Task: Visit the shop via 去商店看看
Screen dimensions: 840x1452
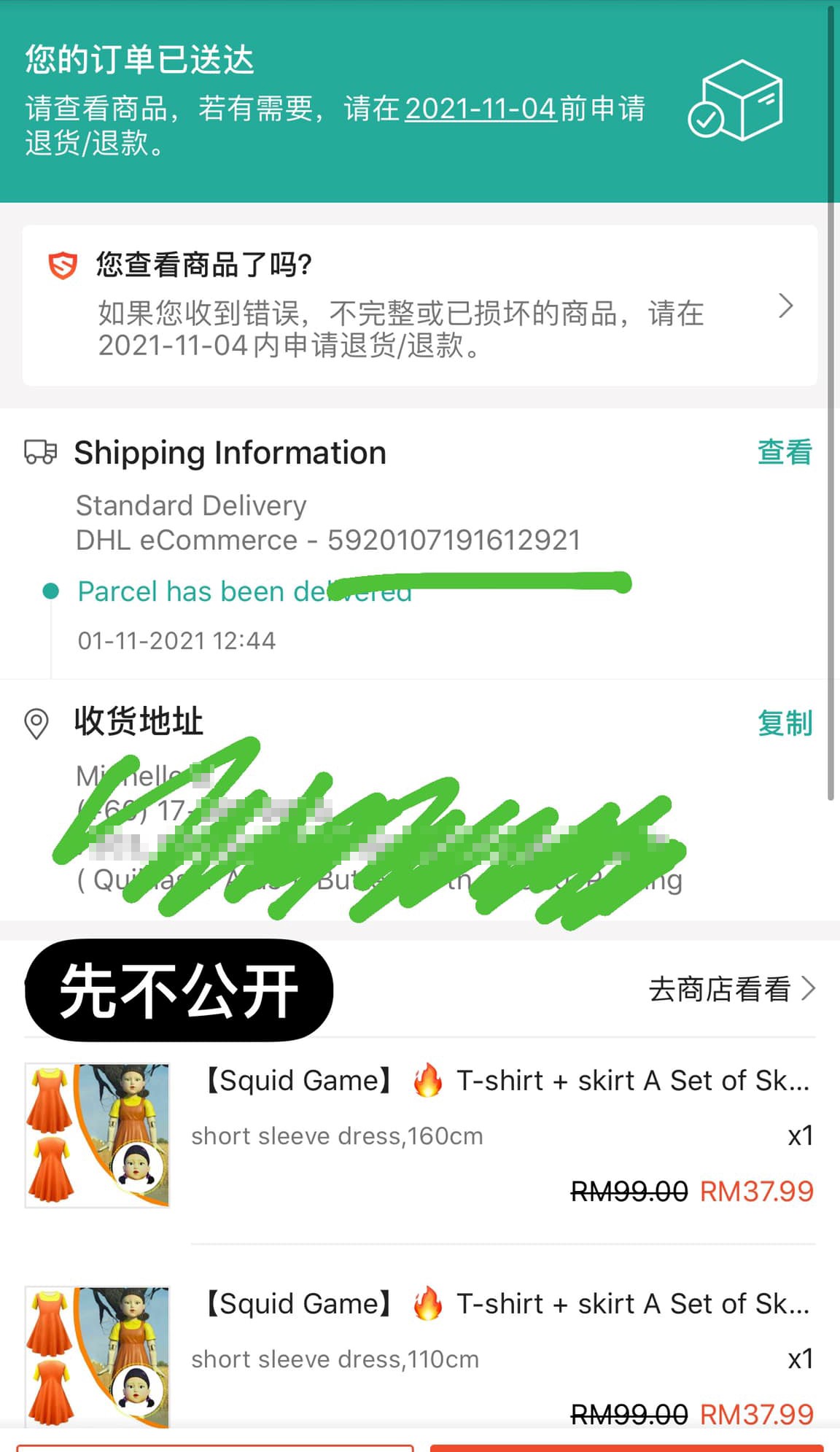Action: (731, 989)
